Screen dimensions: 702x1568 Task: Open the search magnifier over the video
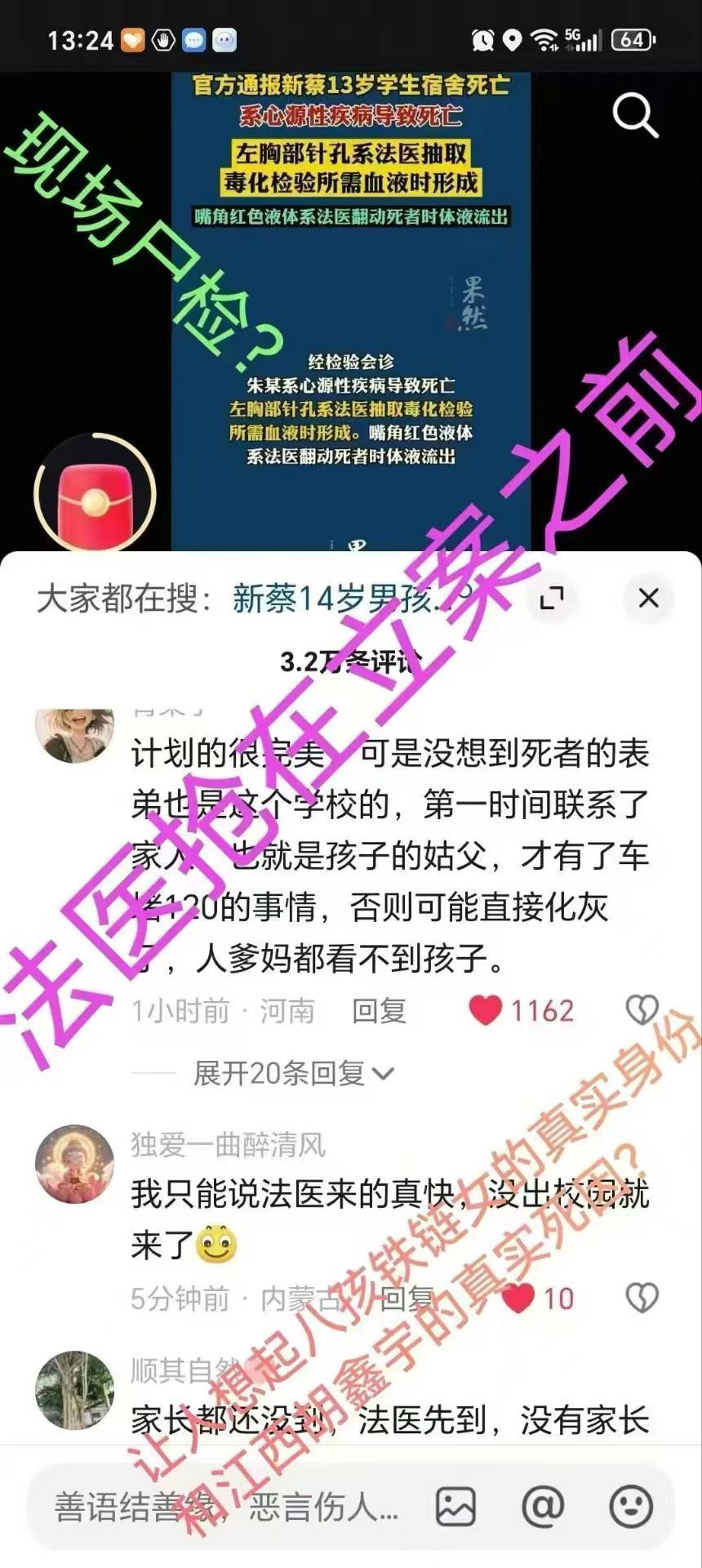click(x=635, y=115)
